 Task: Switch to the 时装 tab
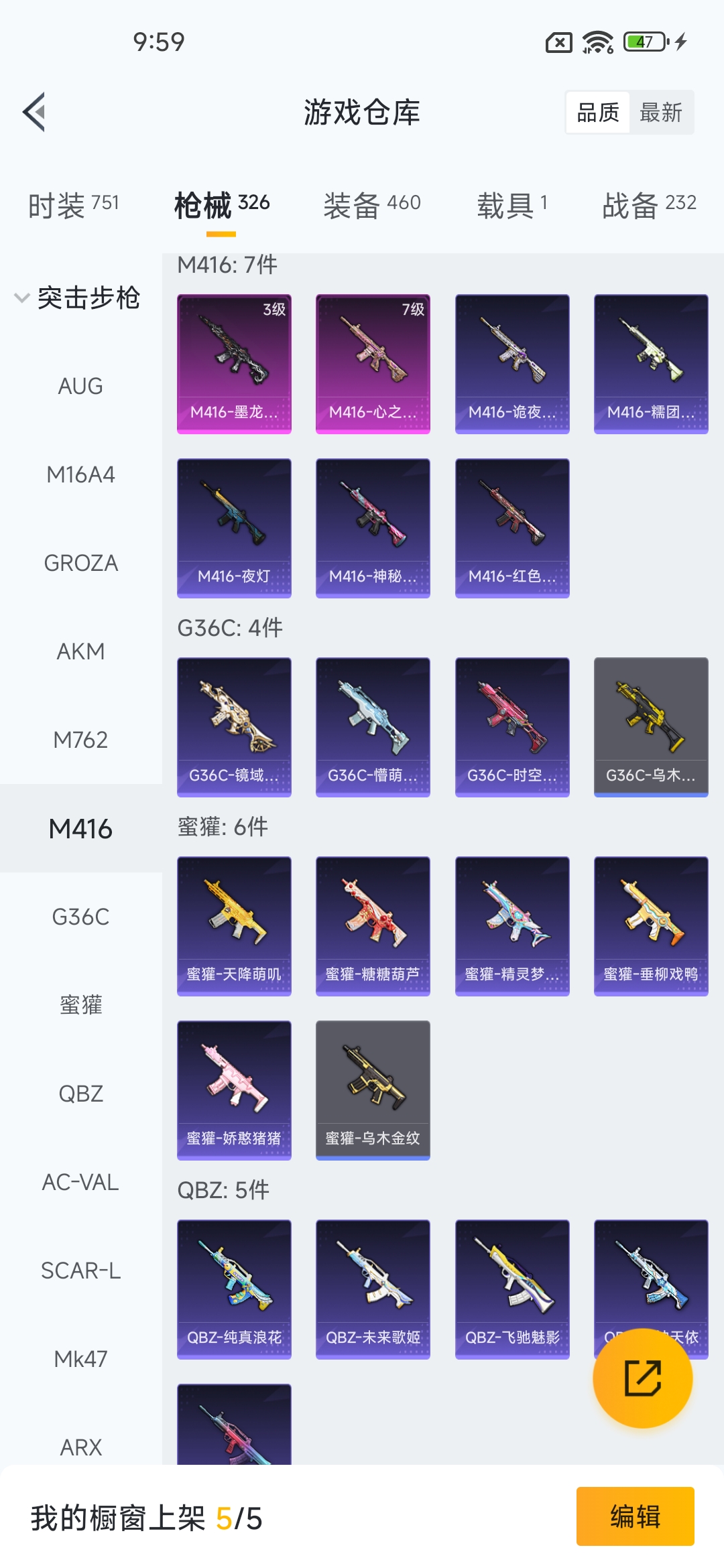[73, 205]
